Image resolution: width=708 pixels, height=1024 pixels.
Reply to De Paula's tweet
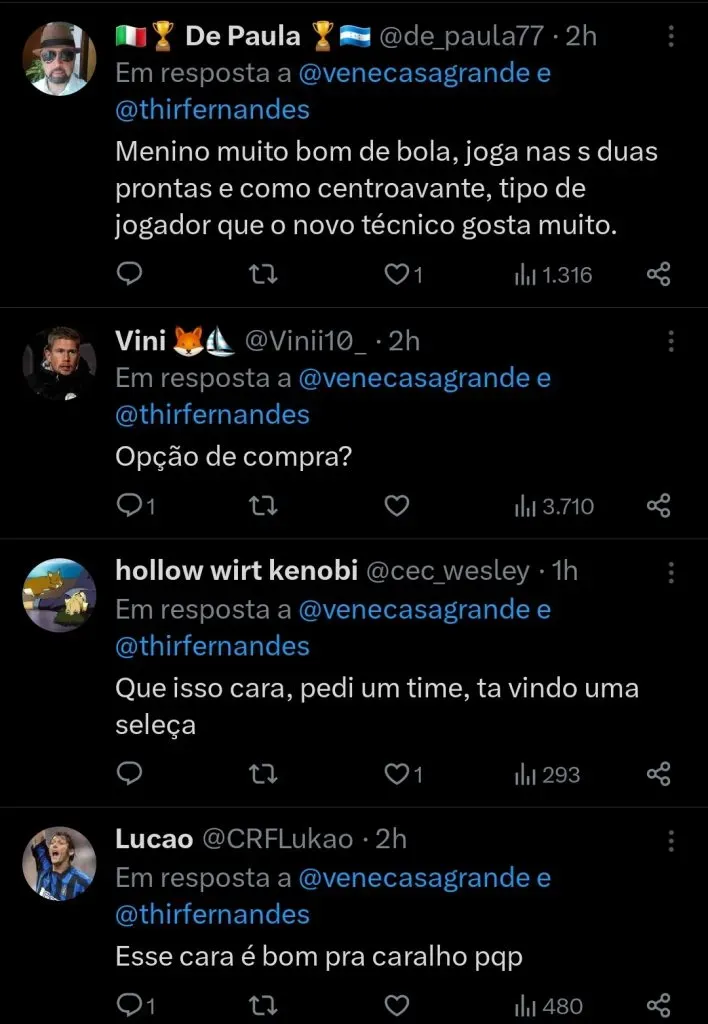(130, 274)
